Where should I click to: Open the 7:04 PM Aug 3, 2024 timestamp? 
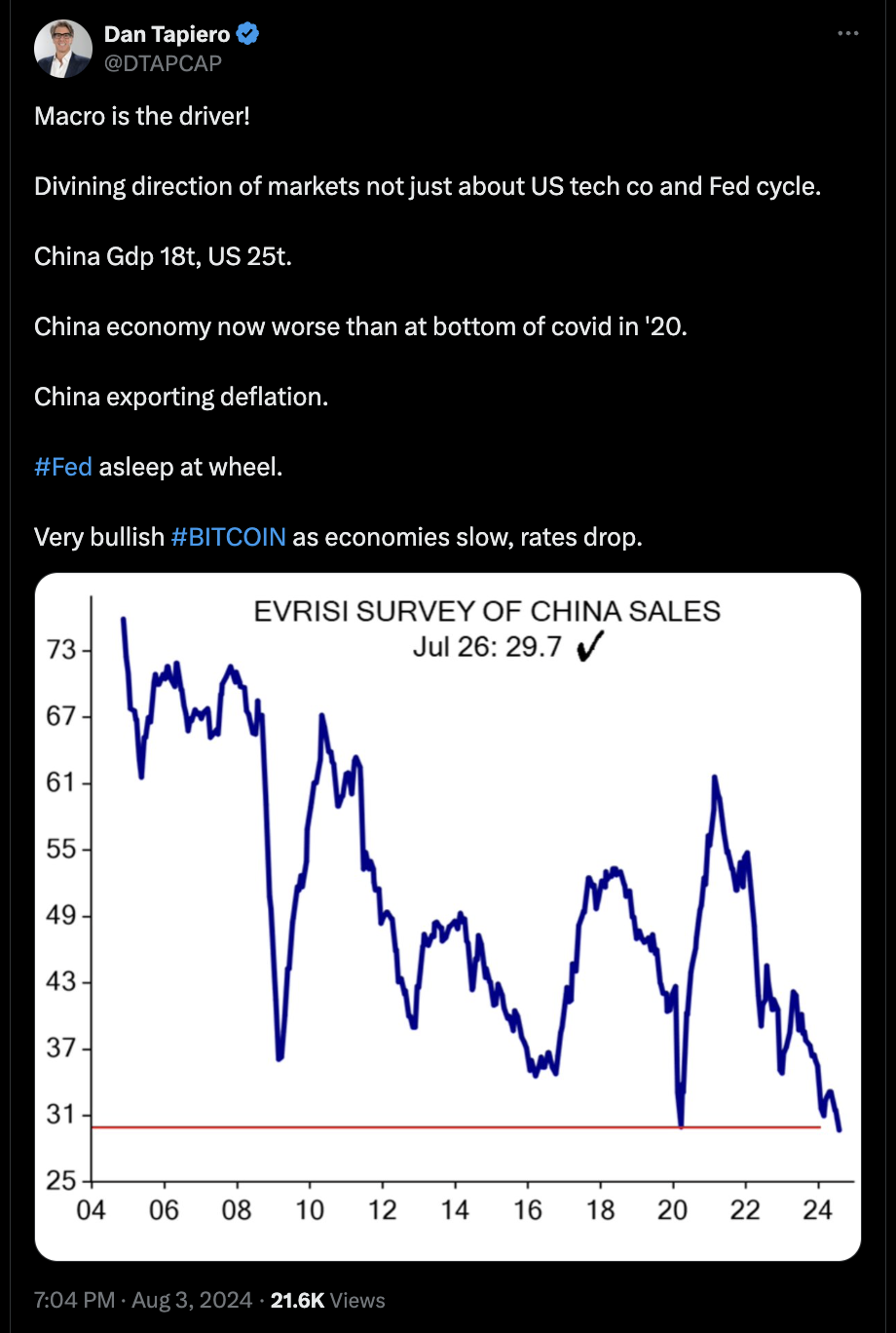(143, 1300)
